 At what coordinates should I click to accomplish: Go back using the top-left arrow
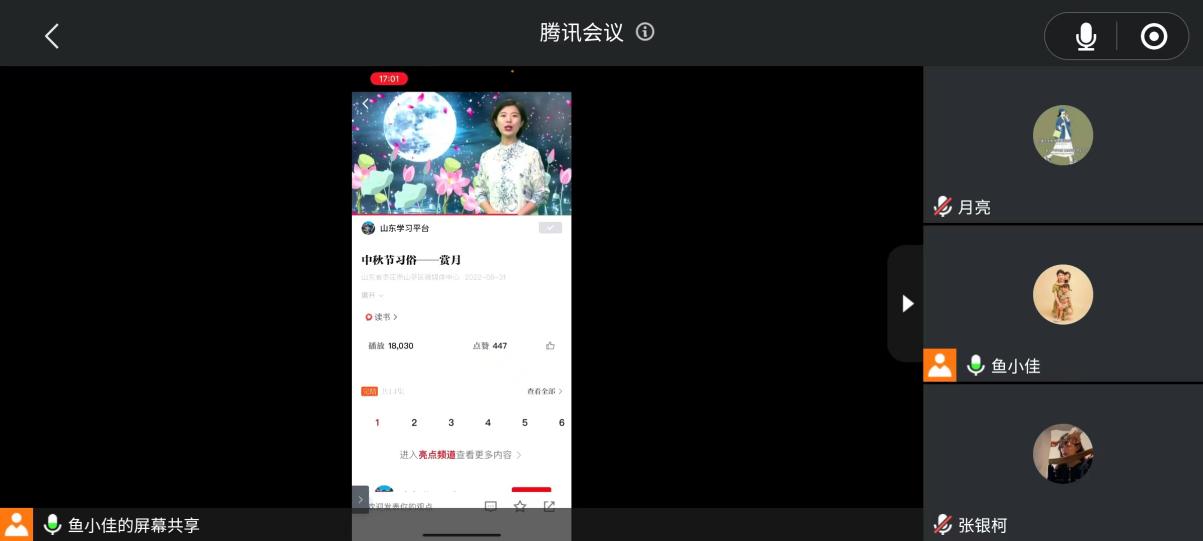click(x=52, y=36)
